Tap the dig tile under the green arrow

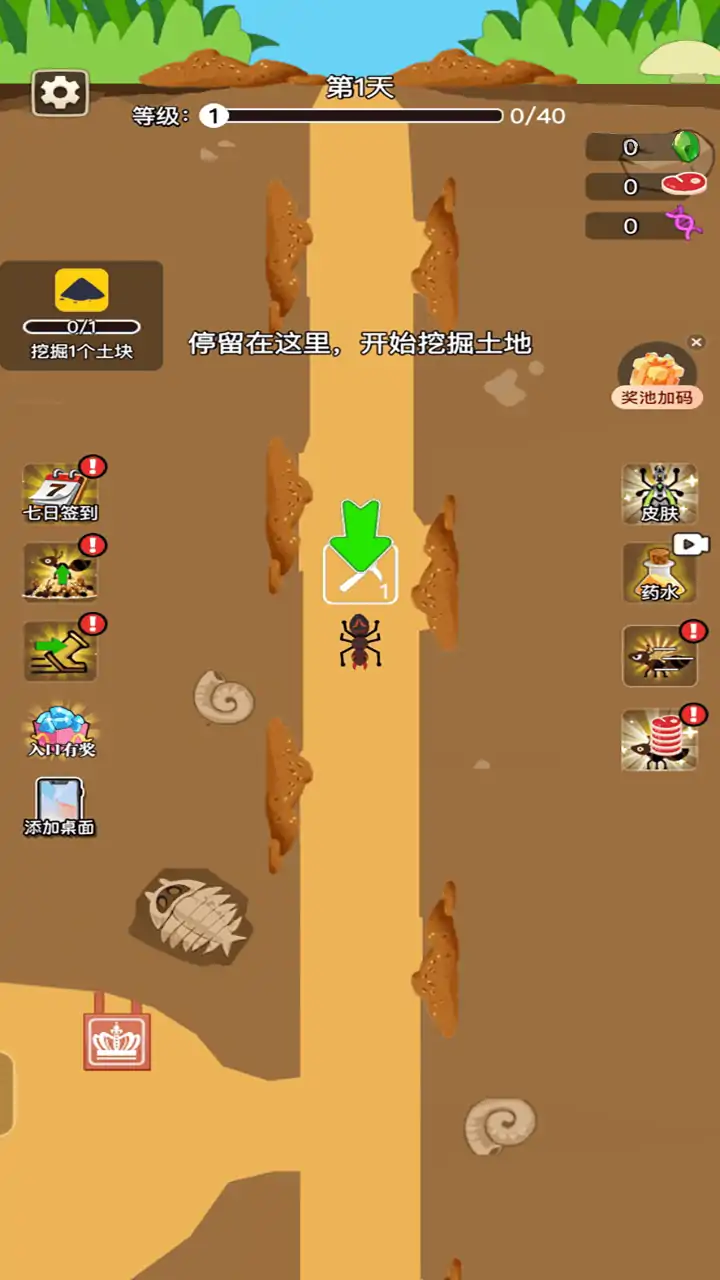[360, 574]
